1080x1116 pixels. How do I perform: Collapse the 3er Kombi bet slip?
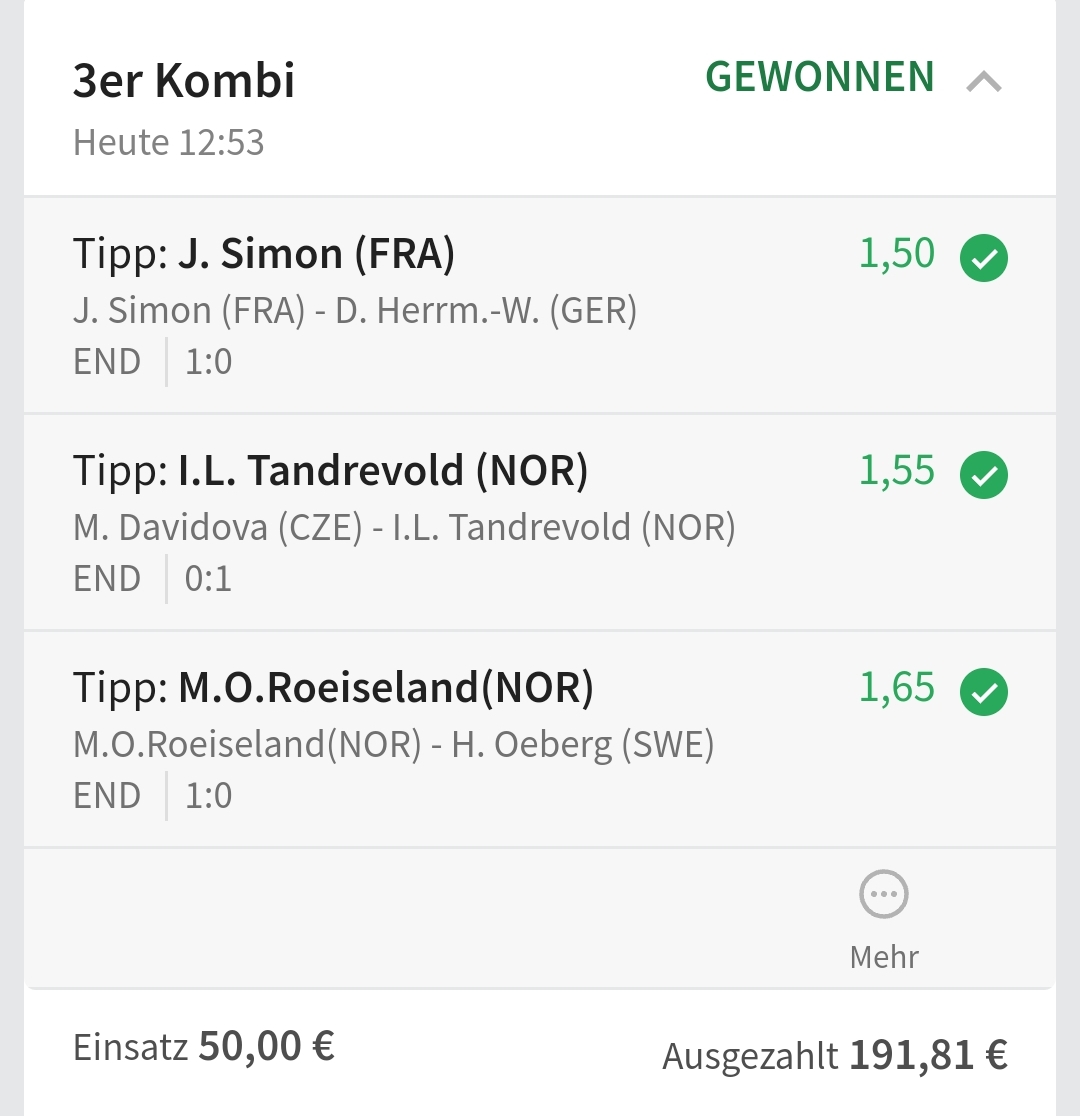[x=984, y=82]
